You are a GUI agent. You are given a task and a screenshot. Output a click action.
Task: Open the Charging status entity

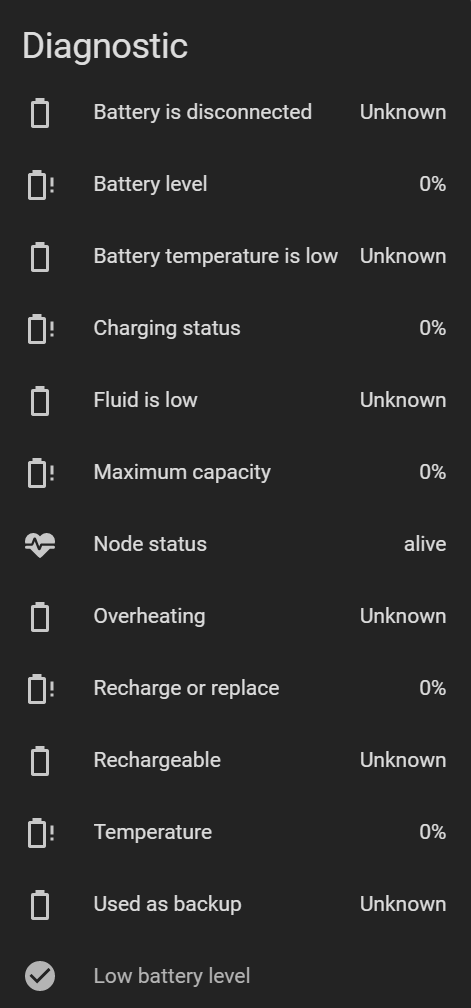click(x=235, y=328)
